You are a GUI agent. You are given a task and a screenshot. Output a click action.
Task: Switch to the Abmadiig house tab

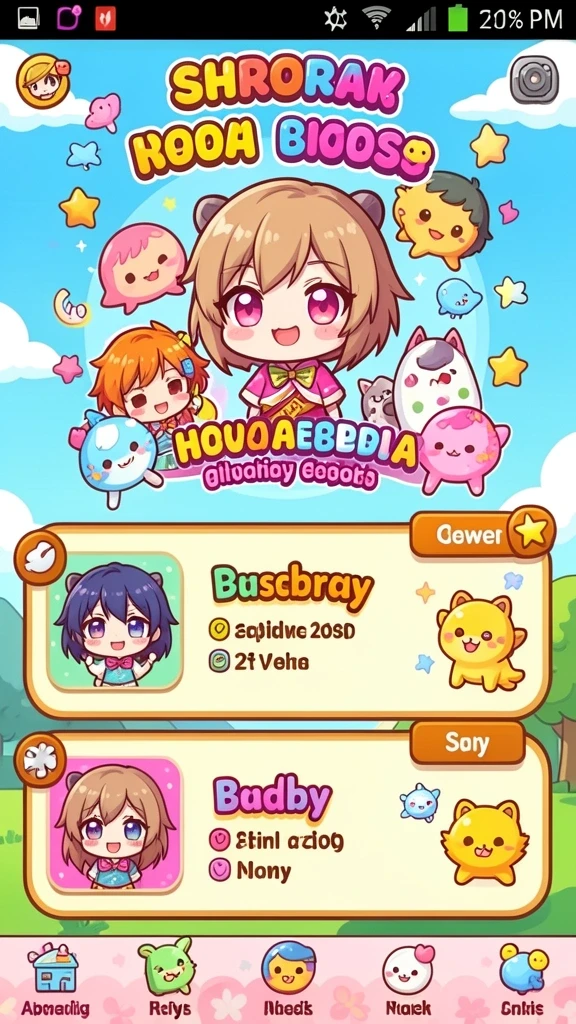pyautogui.click(x=55, y=981)
